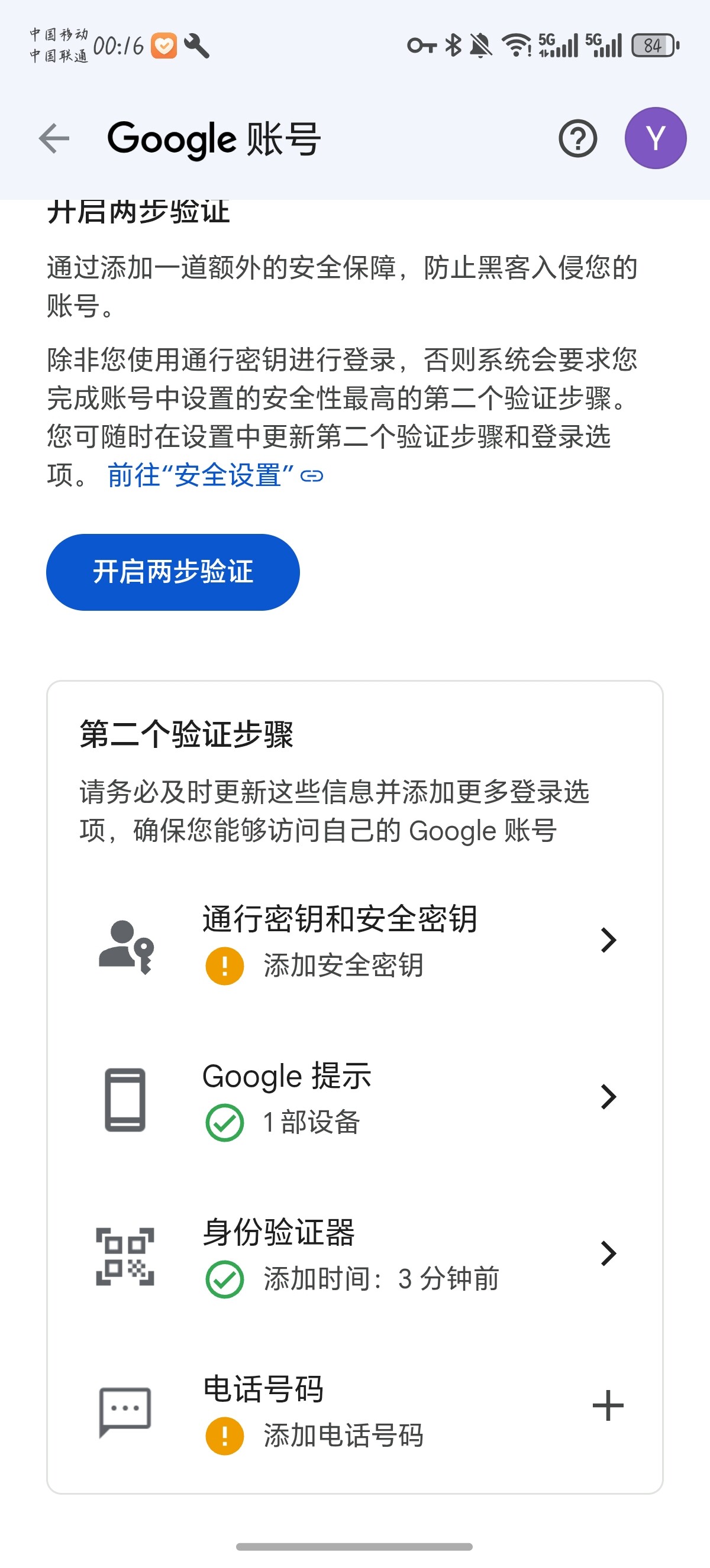Screen dimensions: 710x1568
Task: Open the help question mark icon
Action: point(577,139)
